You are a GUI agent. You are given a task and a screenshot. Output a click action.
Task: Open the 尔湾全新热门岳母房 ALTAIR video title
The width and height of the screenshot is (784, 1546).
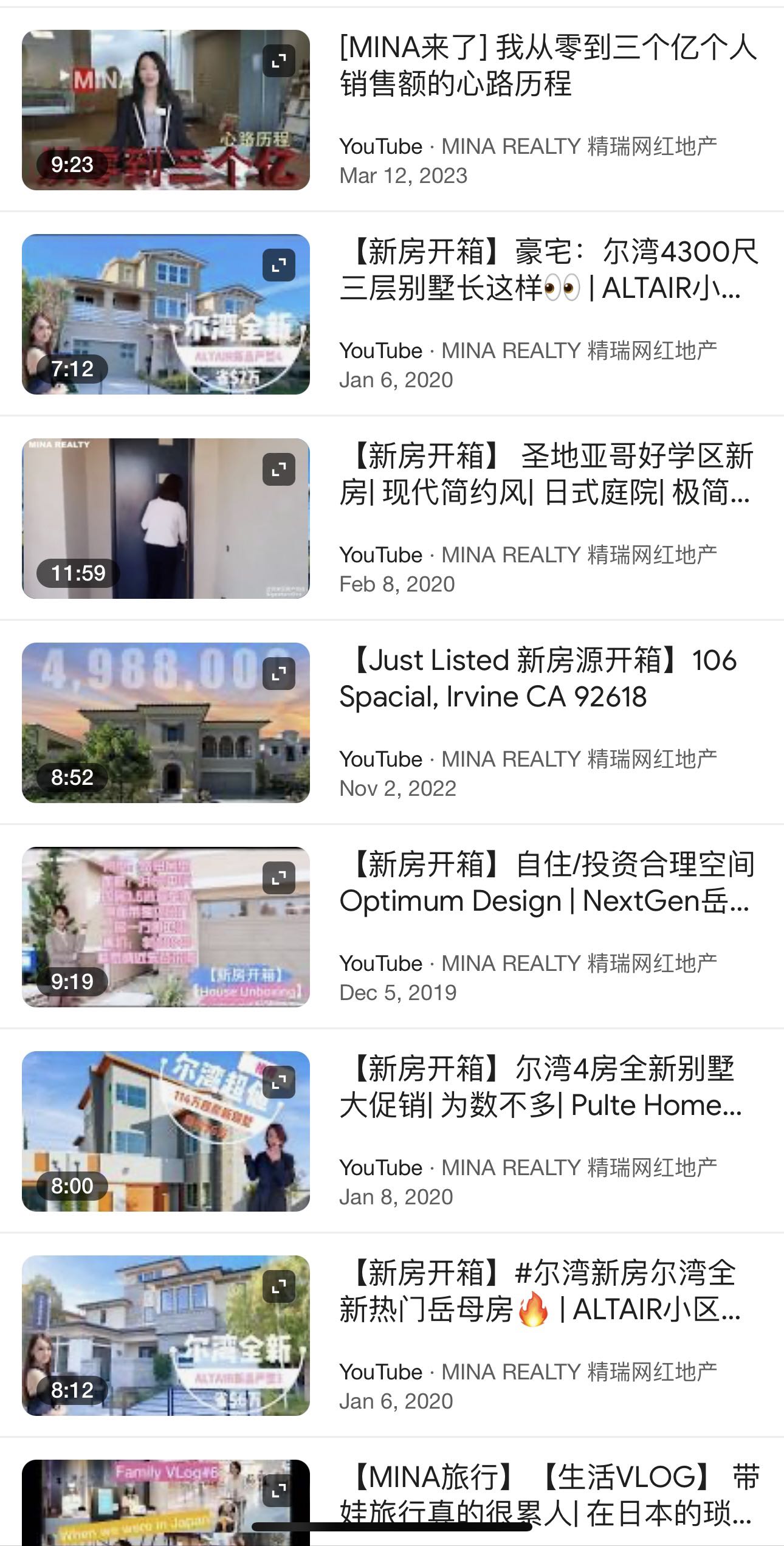pyautogui.click(x=541, y=1291)
